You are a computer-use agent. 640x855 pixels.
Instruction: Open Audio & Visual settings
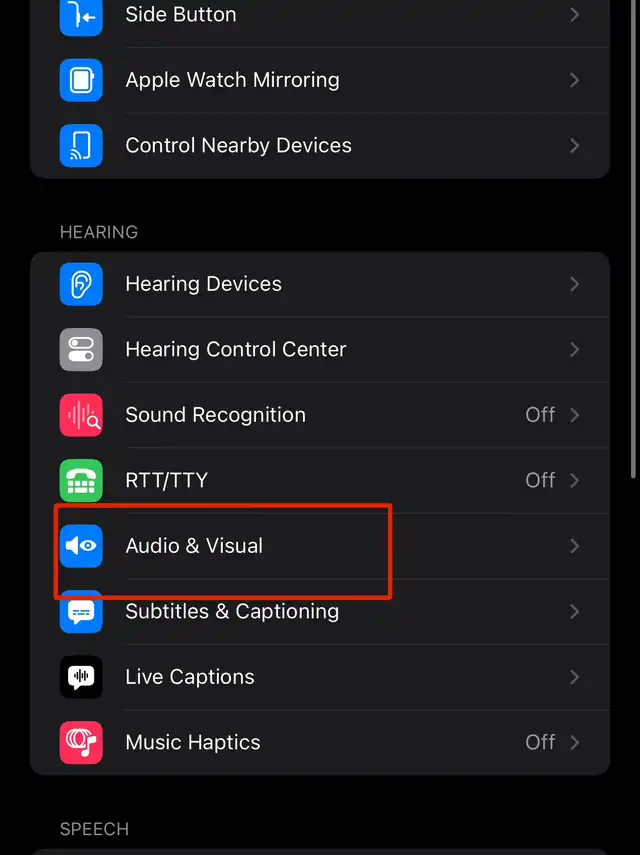pos(320,546)
